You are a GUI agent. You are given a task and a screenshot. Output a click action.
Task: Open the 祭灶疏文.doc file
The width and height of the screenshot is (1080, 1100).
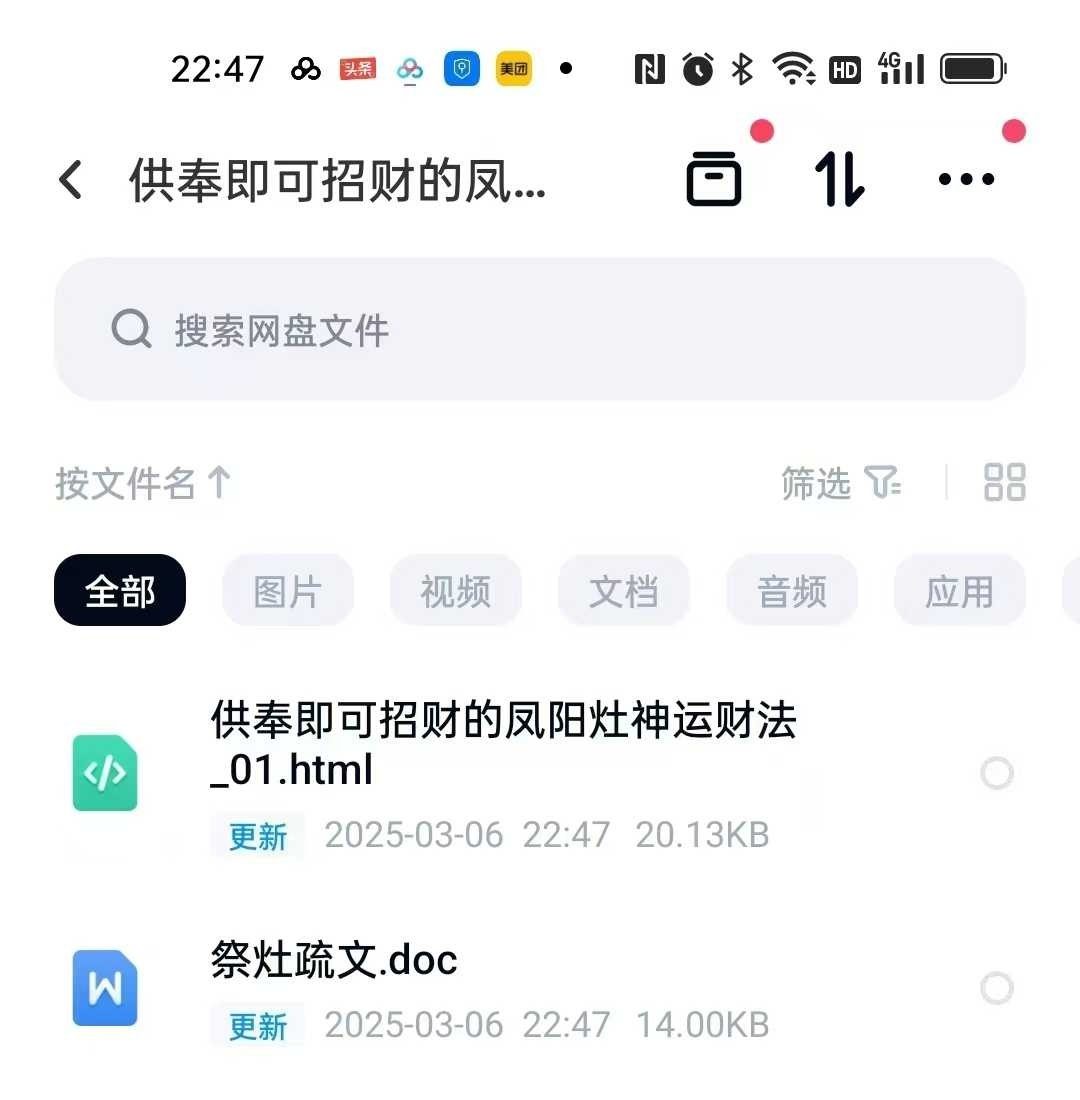point(335,961)
